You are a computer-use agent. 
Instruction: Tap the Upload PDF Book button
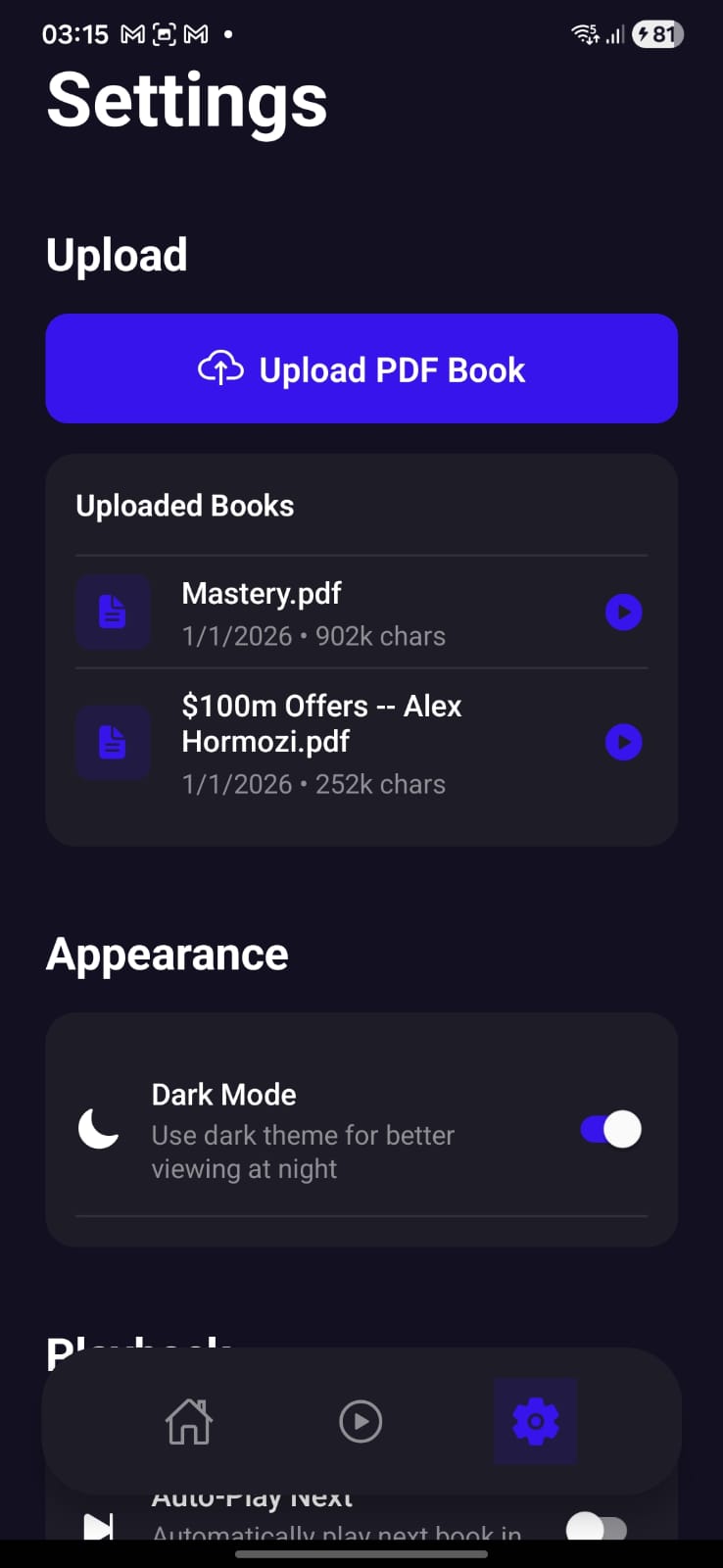coord(361,368)
